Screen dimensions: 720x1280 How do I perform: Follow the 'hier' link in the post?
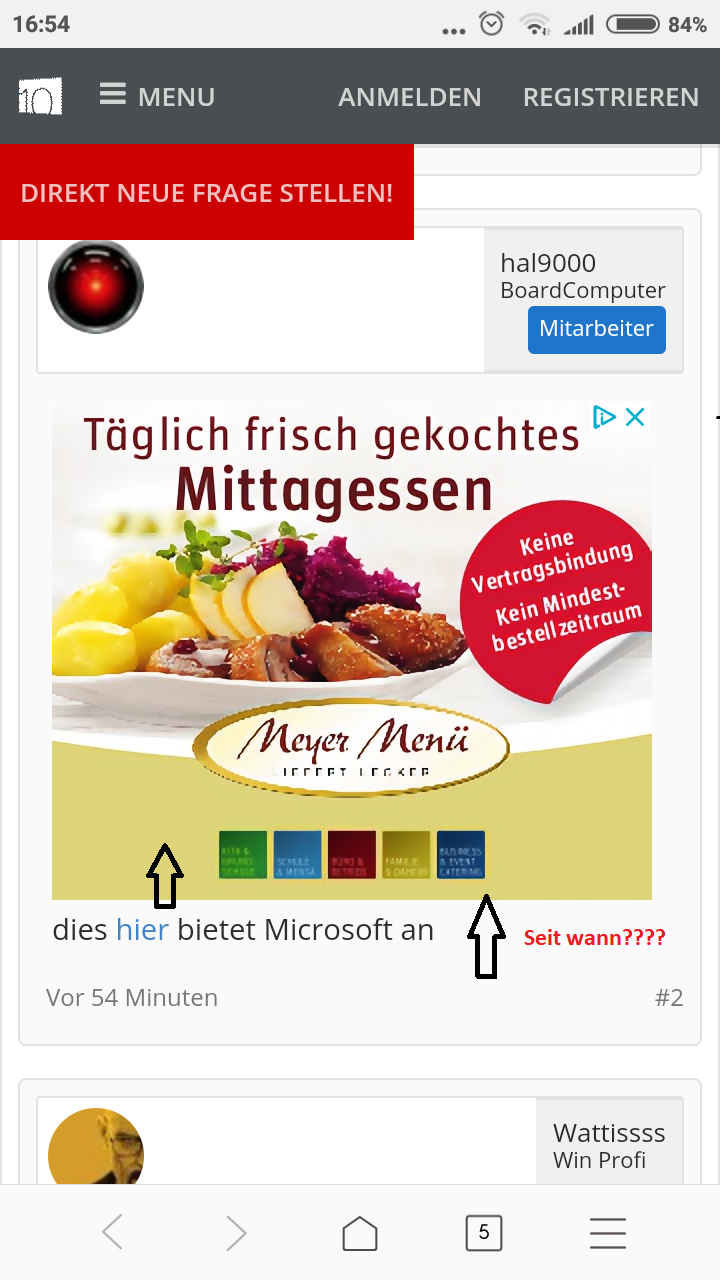click(x=142, y=930)
